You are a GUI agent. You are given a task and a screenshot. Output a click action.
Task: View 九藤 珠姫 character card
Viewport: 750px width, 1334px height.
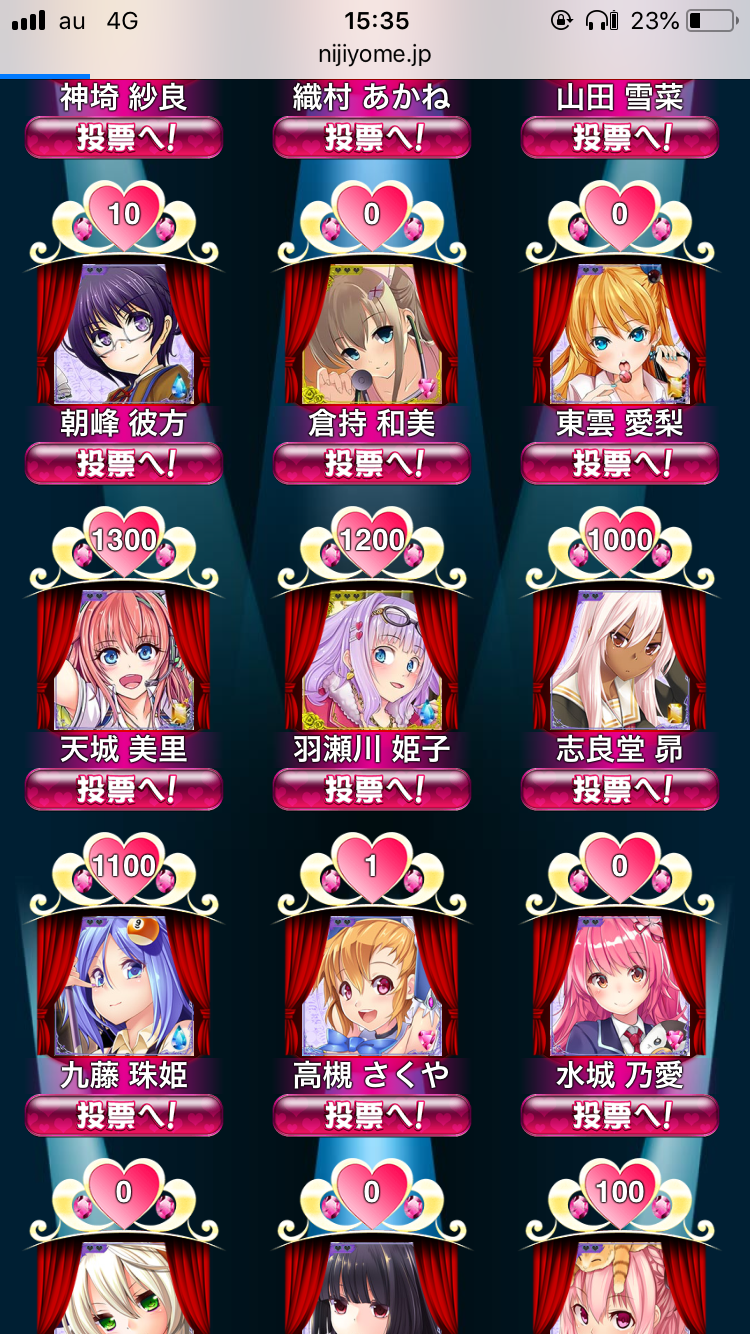point(124,987)
